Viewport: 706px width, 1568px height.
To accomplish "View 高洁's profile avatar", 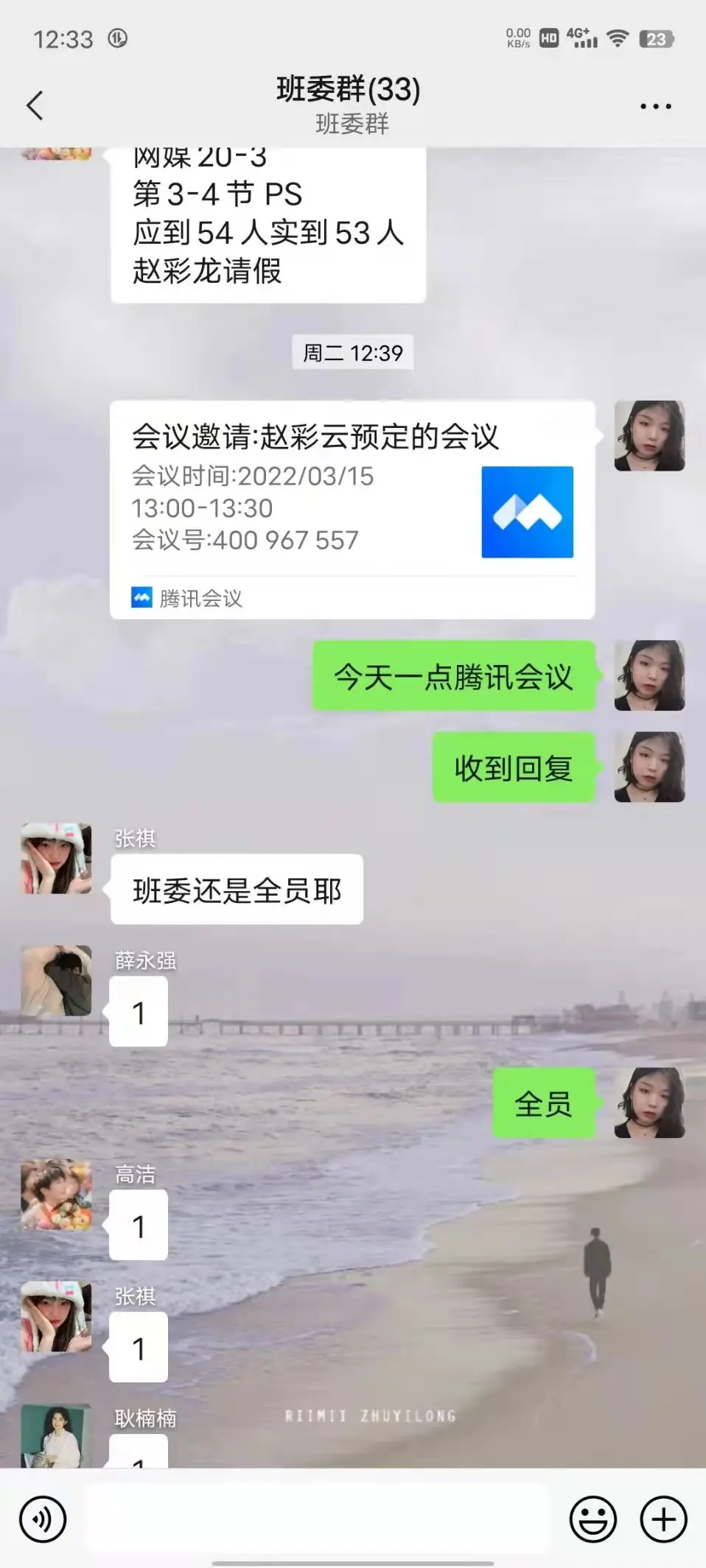I will click(x=56, y=1194).
